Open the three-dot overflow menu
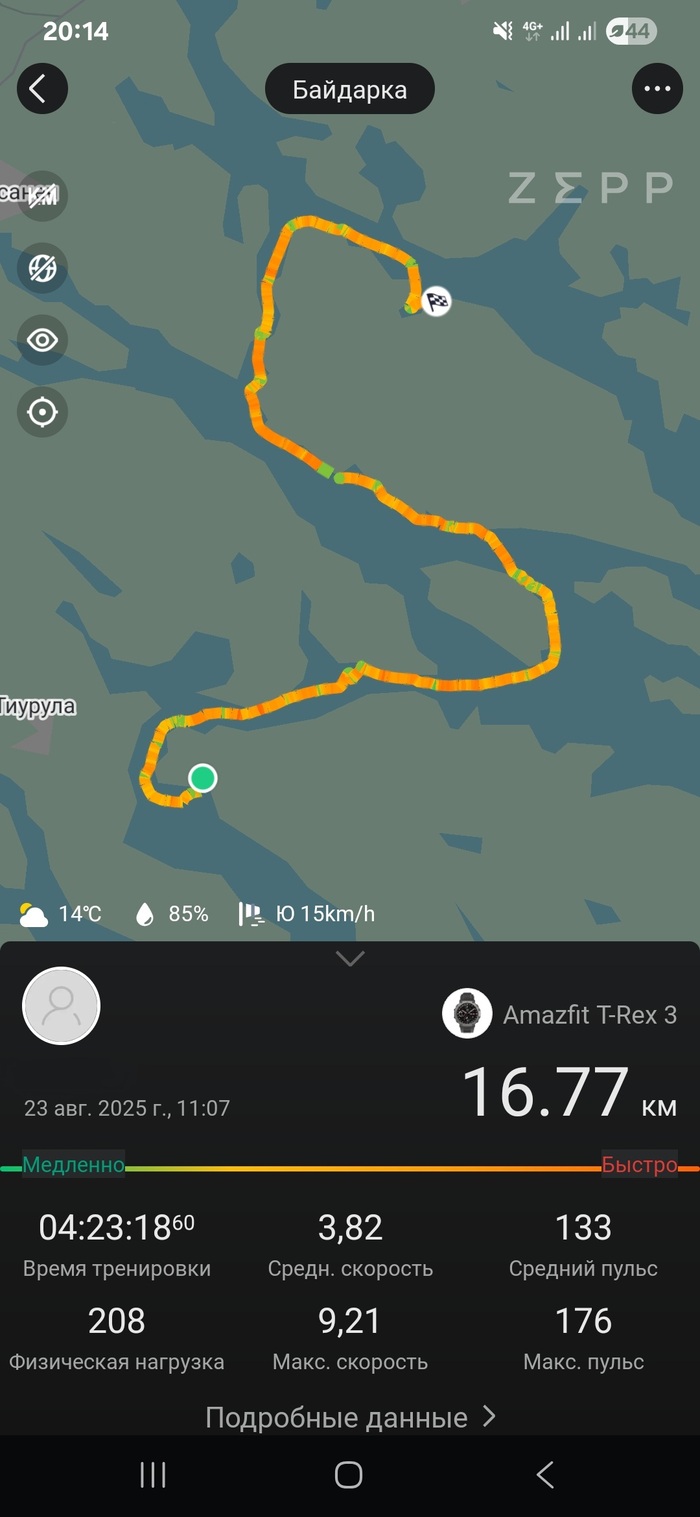 657,89
